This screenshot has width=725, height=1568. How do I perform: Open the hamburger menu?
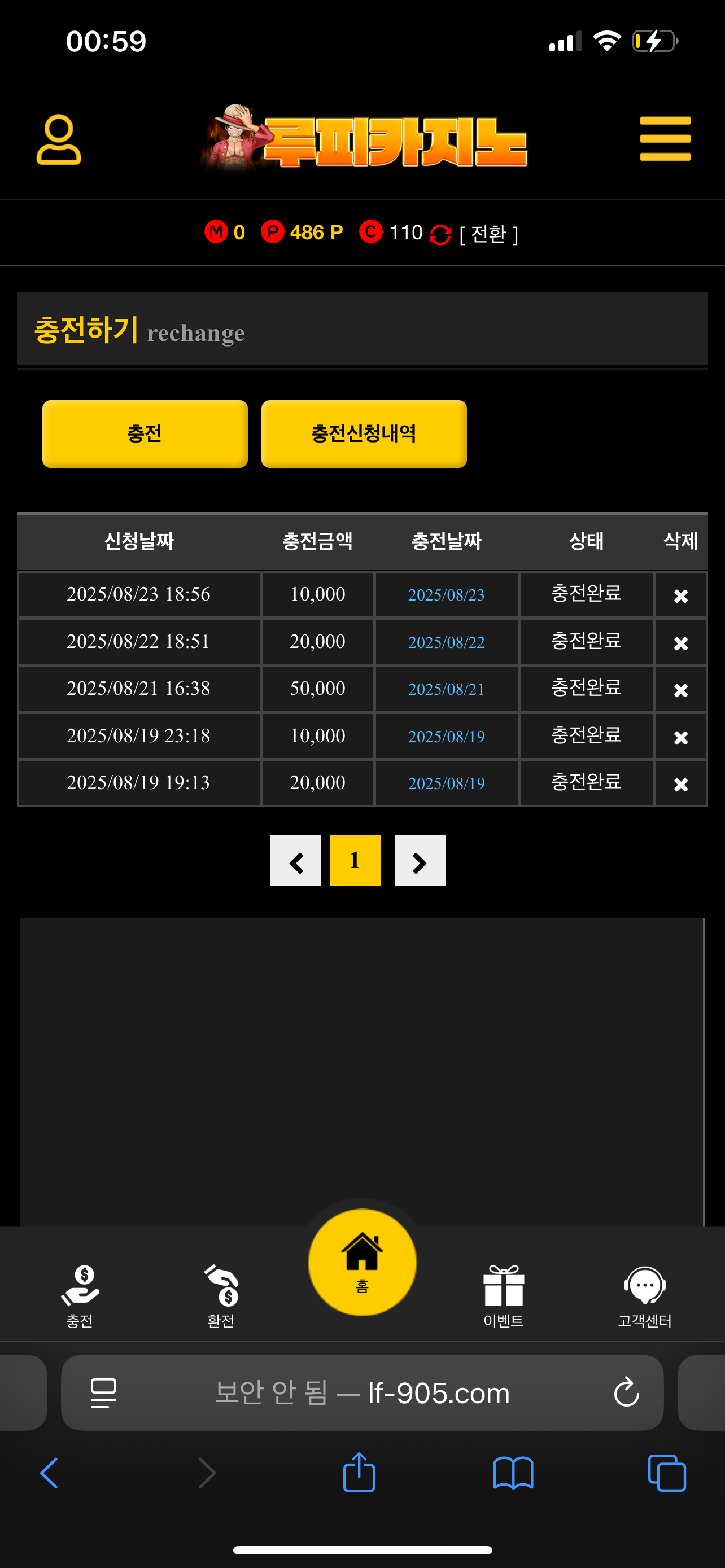[665, 139]
